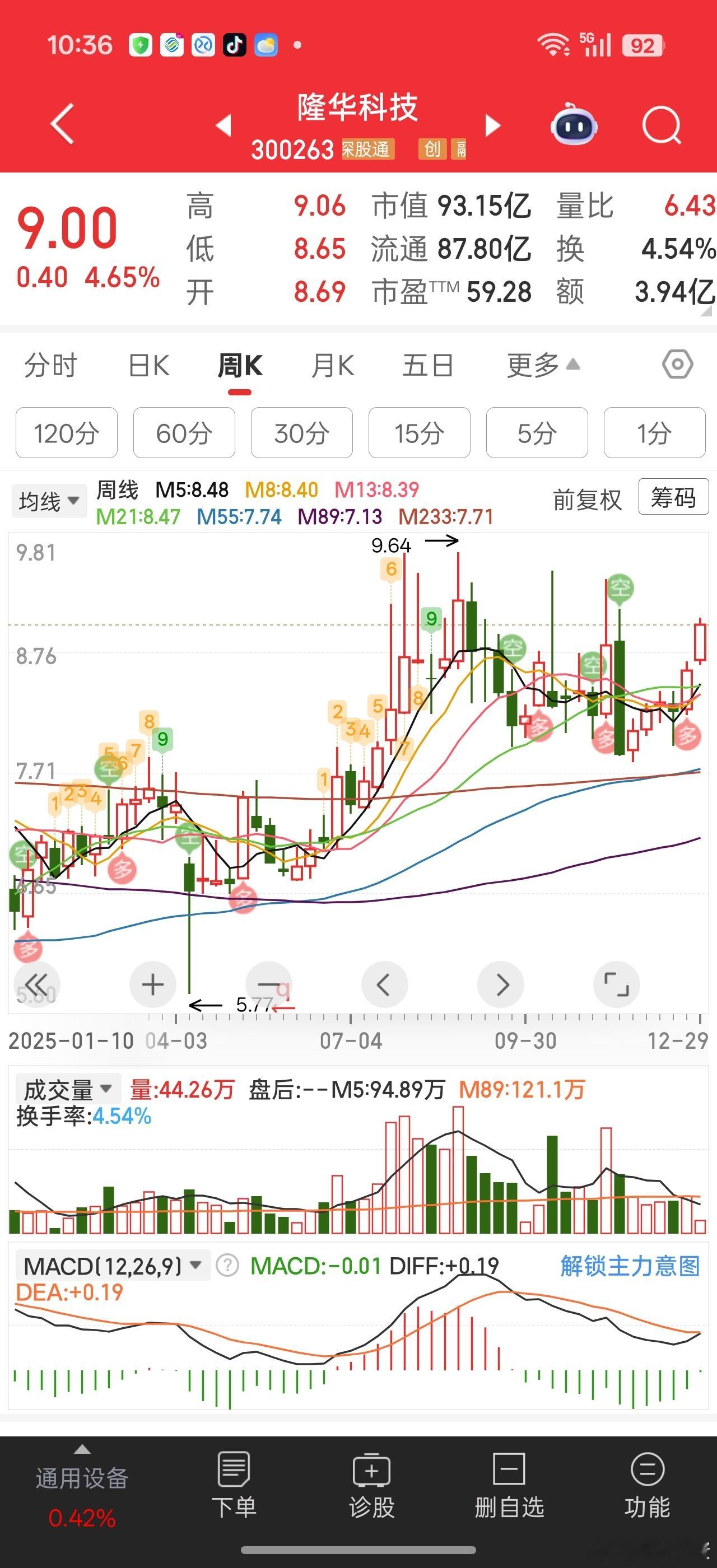Toggle the 筹码 chip distribution view
The image size is (717, 1568).
point(673,497)
